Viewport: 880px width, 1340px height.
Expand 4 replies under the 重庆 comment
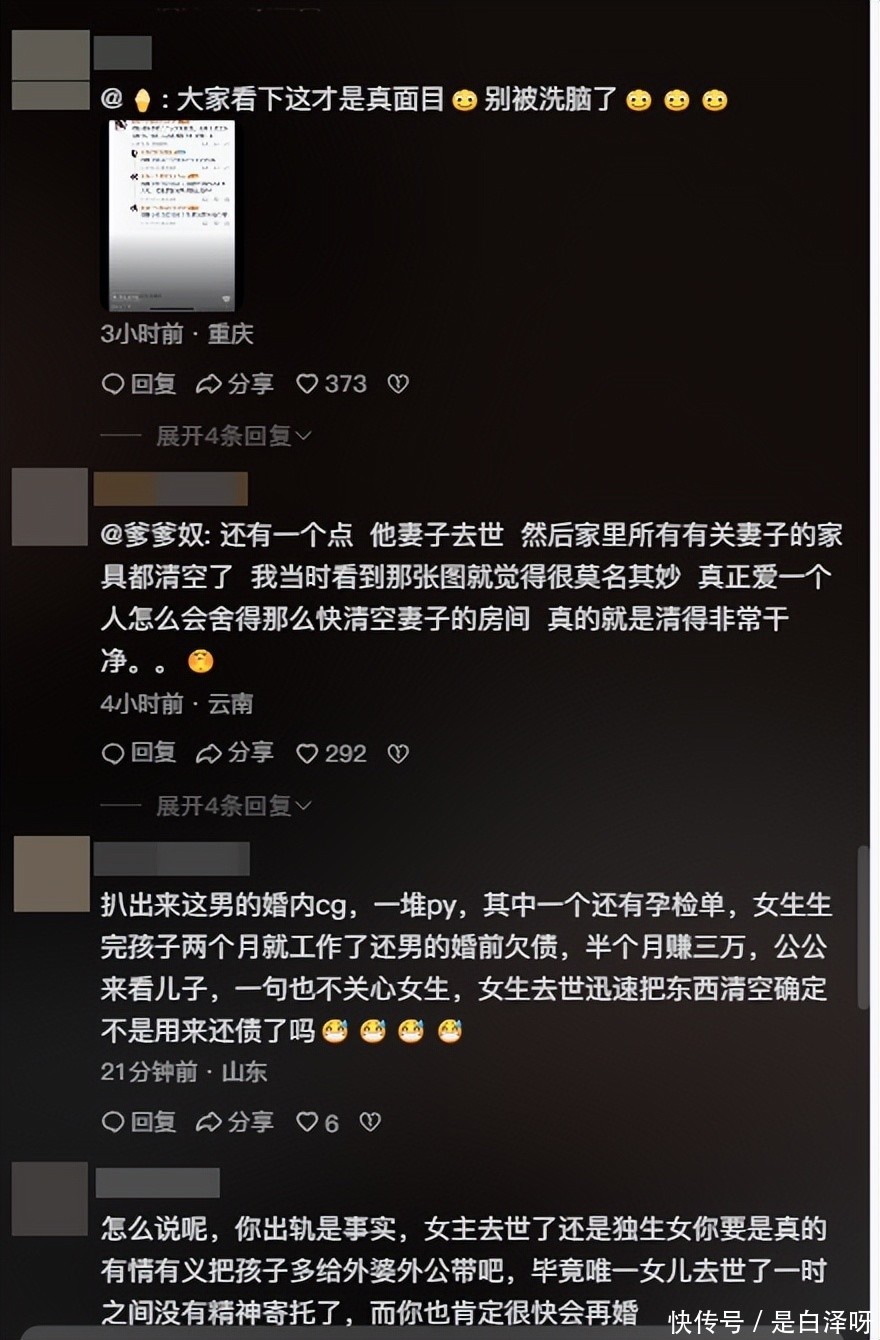tap(234, 435)
